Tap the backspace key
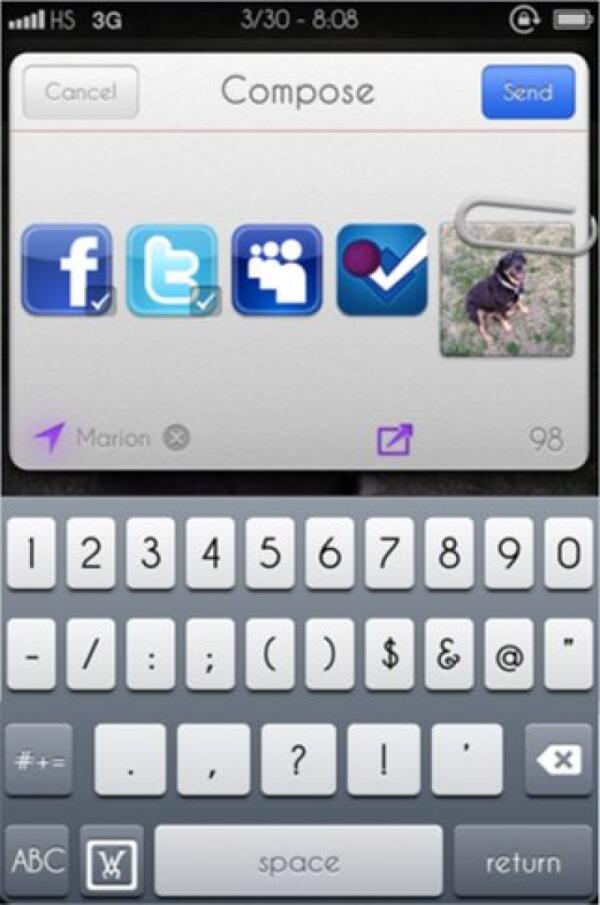600x905 pixels. tap(558, 760)
